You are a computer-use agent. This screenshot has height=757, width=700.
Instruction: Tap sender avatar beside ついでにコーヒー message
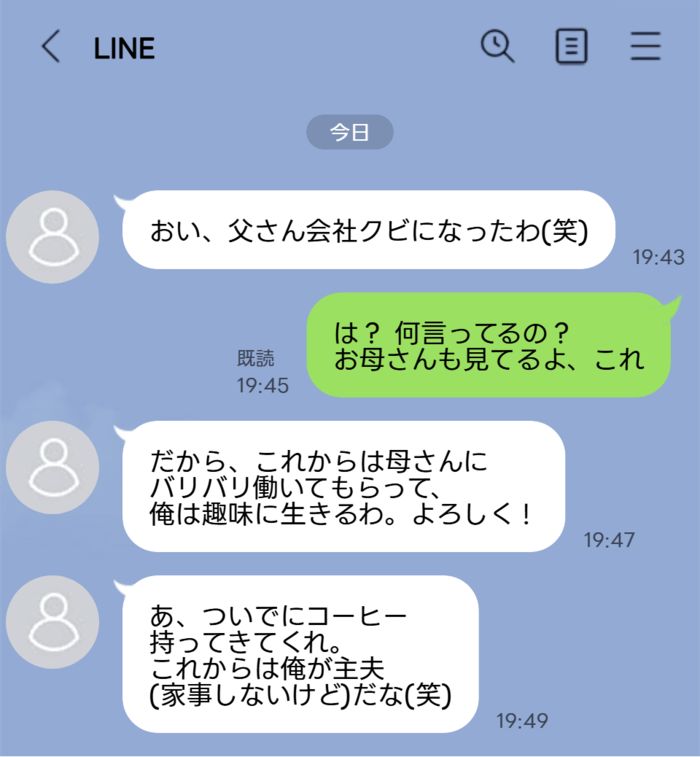coord(52,622)
